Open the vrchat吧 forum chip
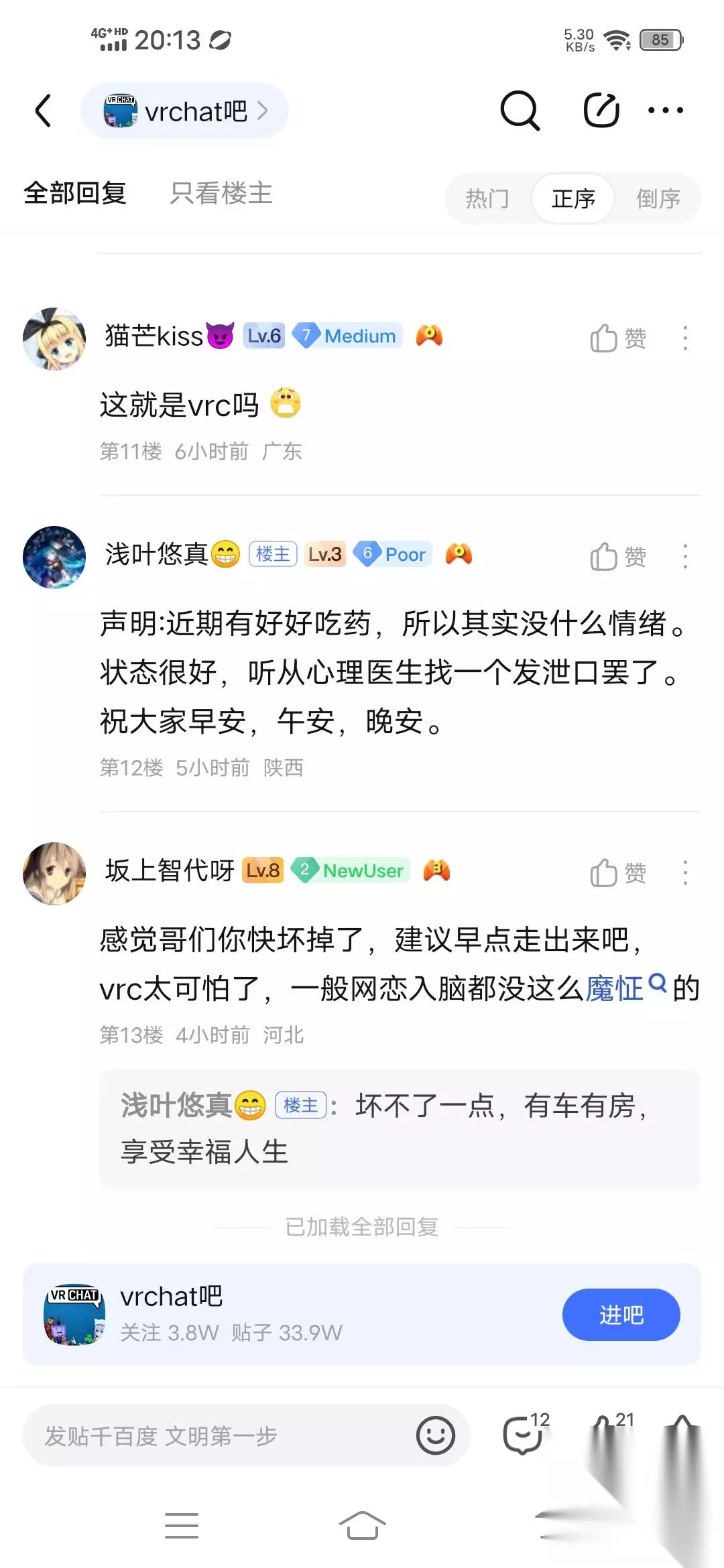 (x=185, y=111)
